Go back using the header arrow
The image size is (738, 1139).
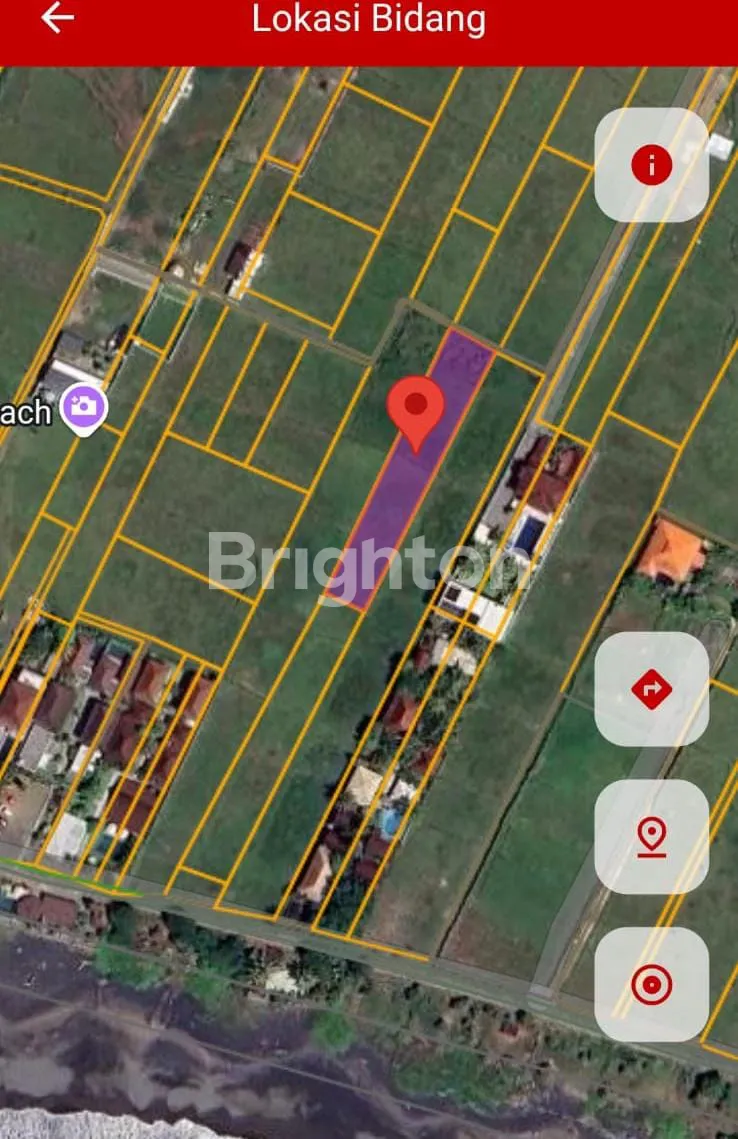click(x=57, y=18)
